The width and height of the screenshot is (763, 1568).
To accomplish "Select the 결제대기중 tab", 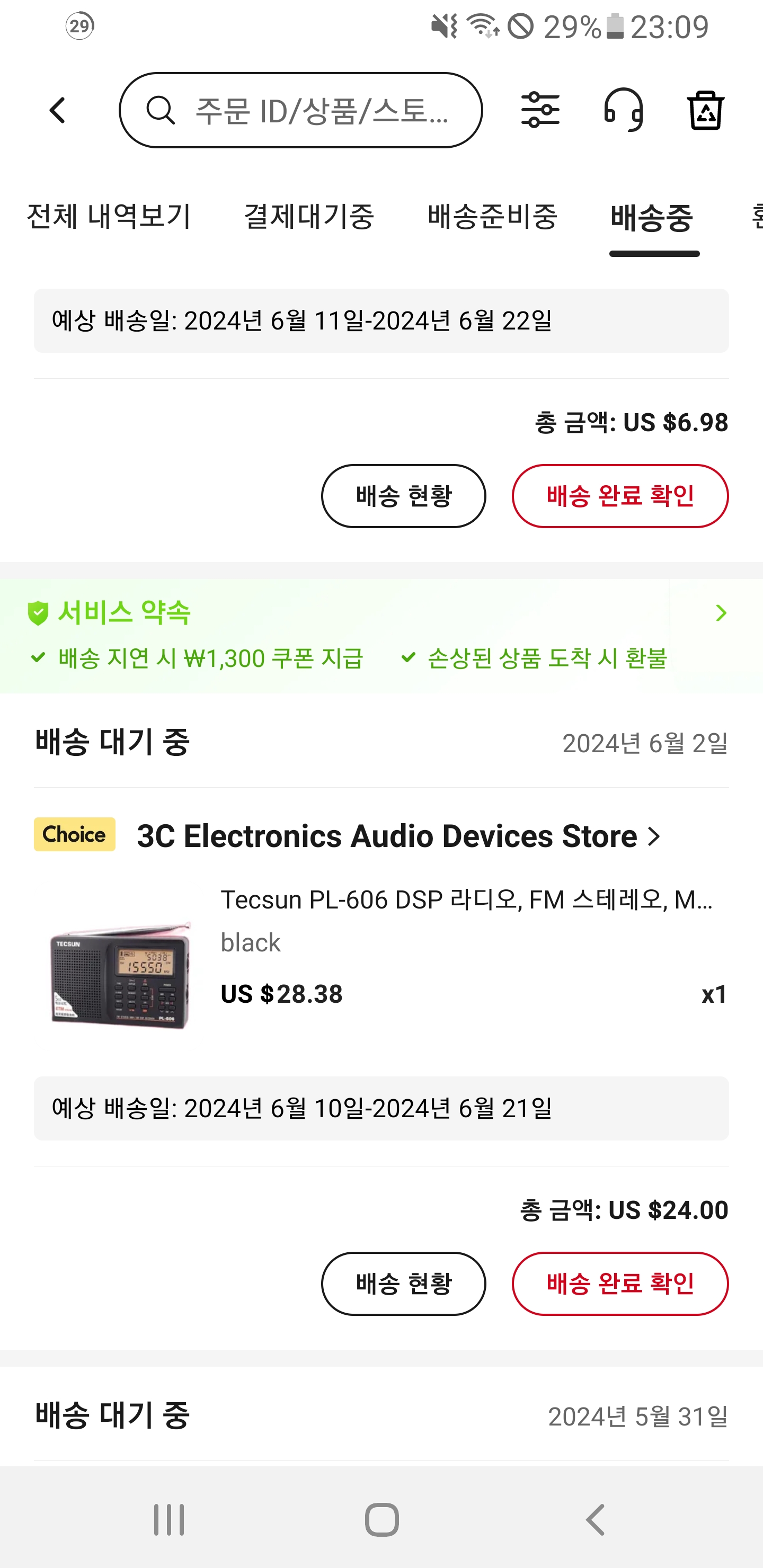I will (310, 217).
